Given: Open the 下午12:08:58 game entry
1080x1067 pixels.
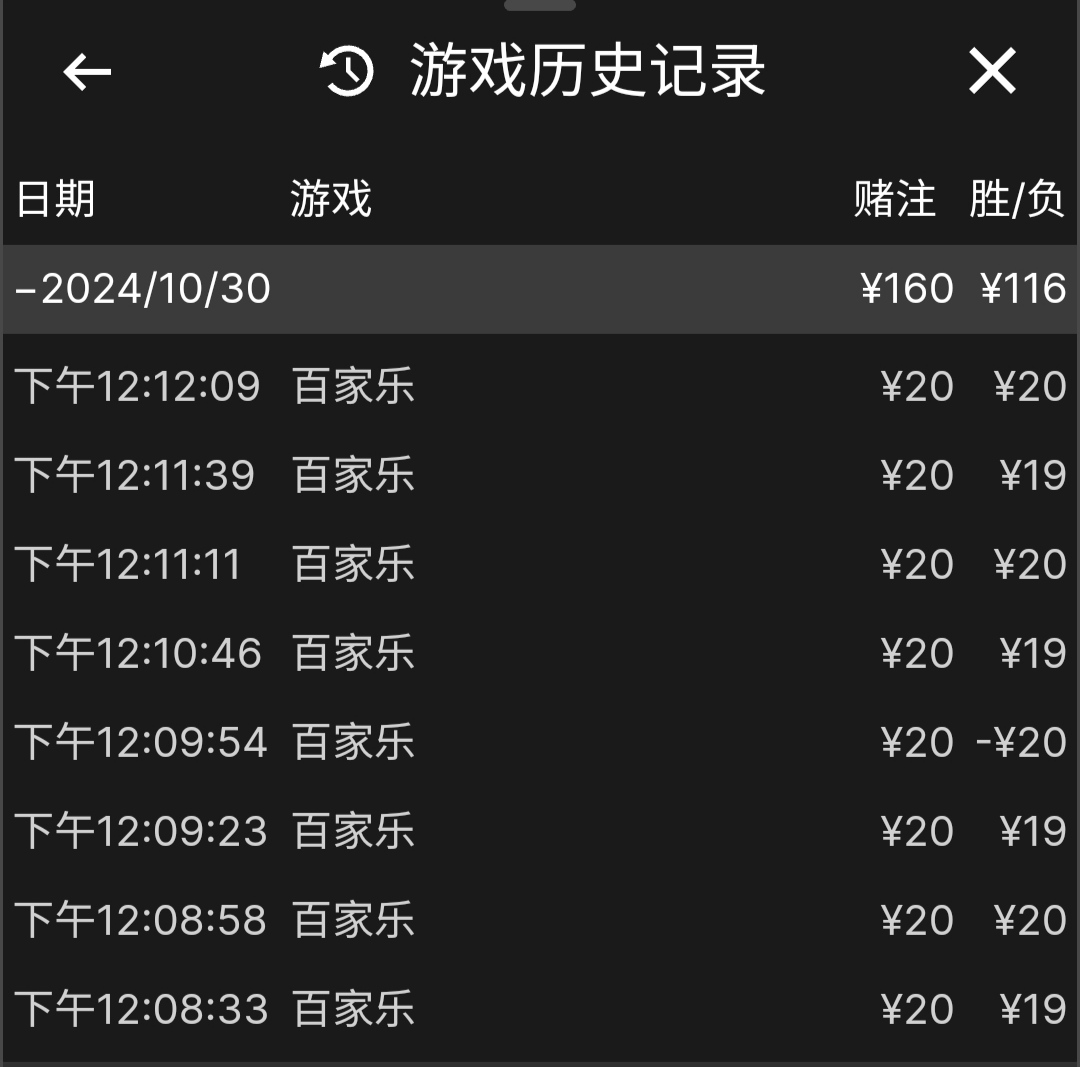Looking at the screenshot, I should (540, 920).
